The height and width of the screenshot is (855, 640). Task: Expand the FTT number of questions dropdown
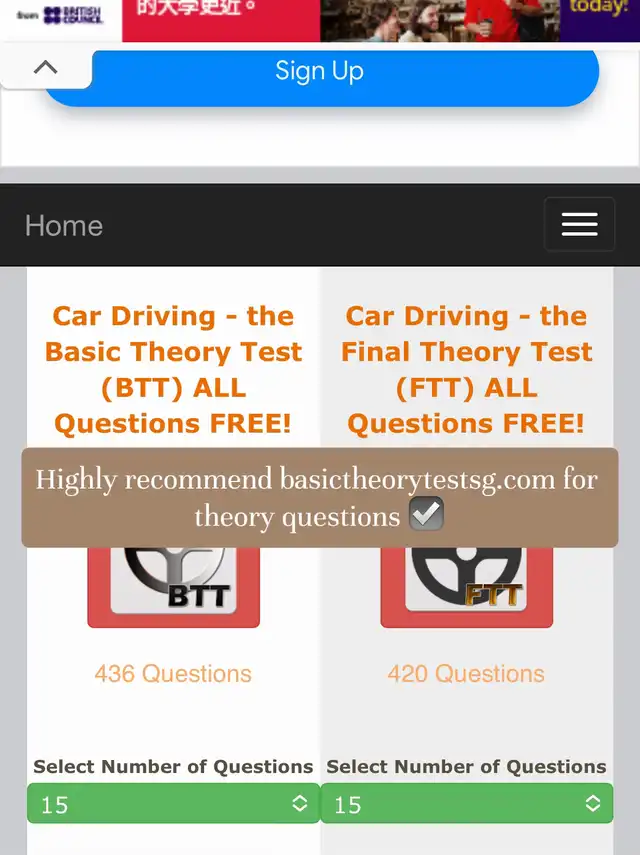coord(466,804)
